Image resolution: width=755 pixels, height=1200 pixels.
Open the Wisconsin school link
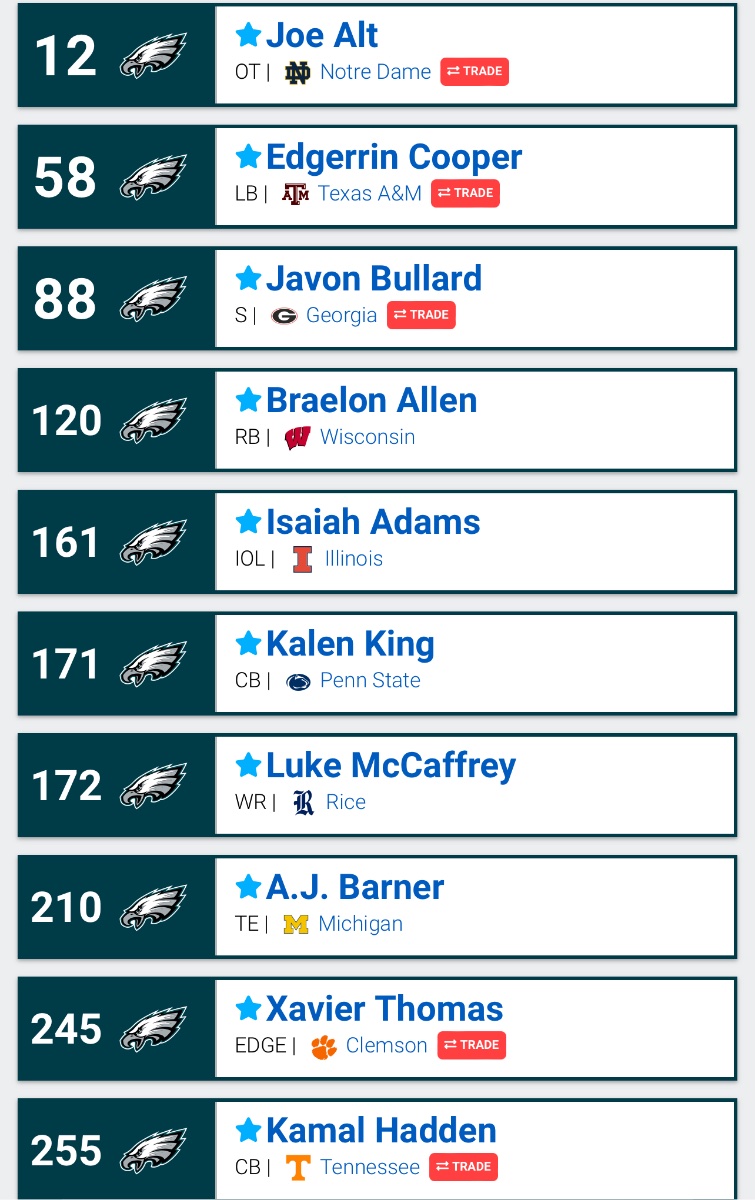point(367,437)
